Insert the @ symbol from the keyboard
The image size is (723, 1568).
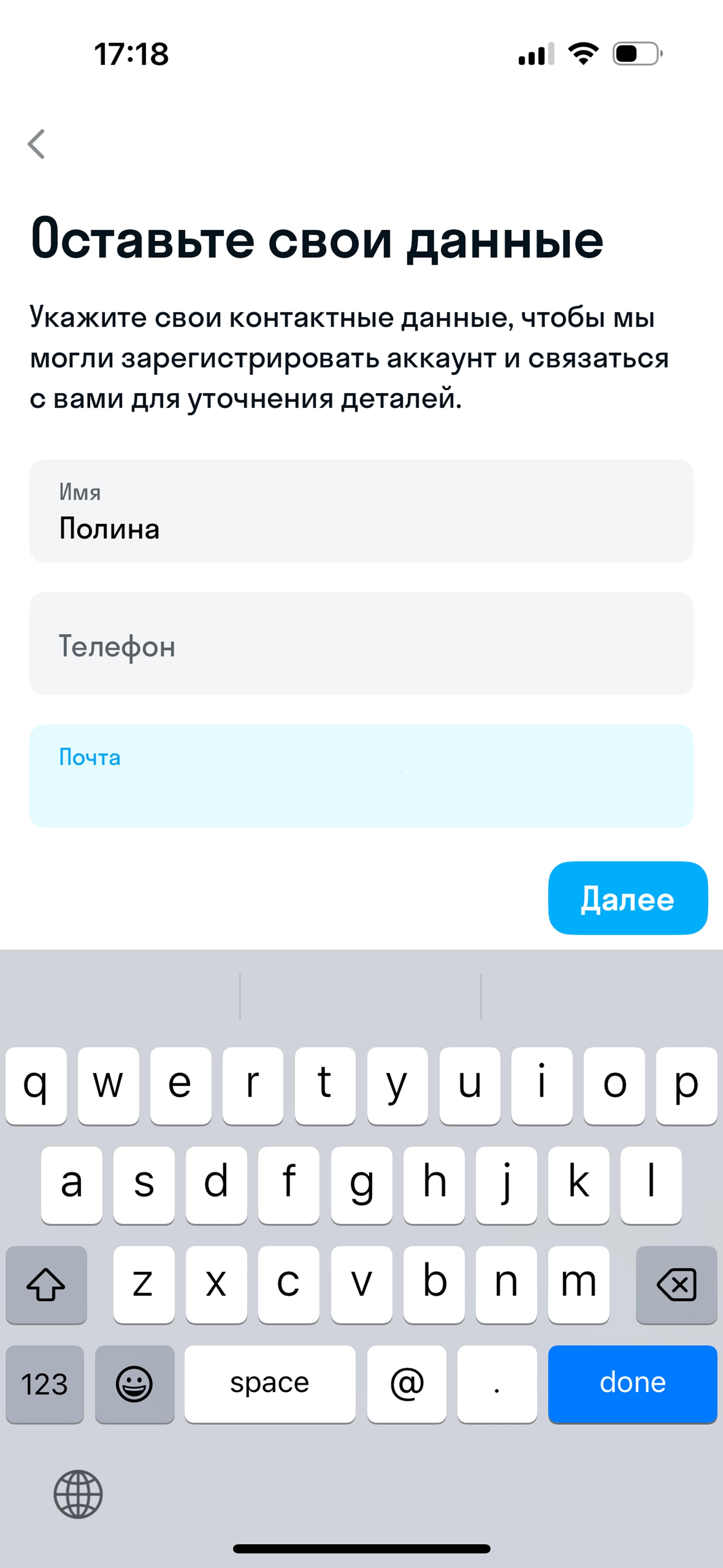(407, 1383)
